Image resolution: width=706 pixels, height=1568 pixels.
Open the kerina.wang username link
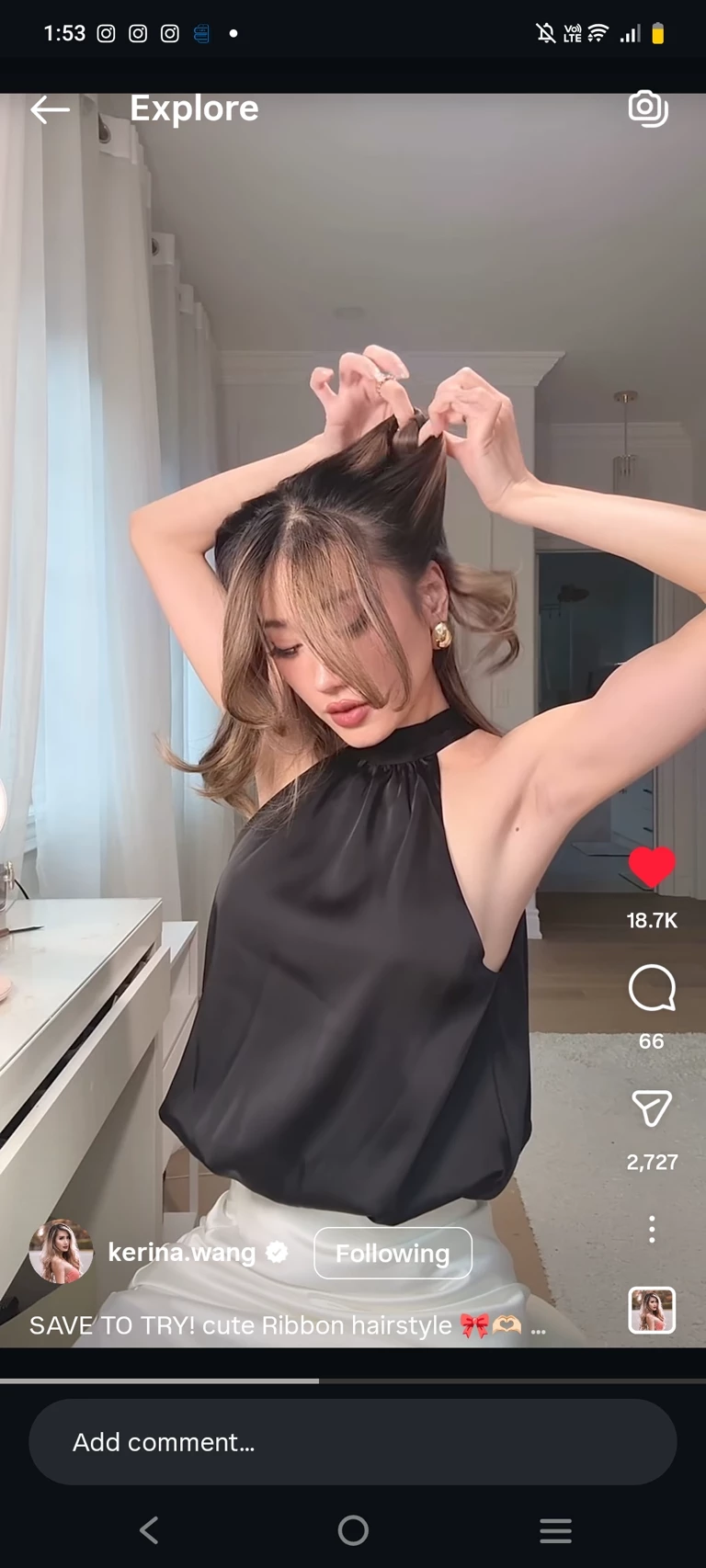pyautogui.click(x=182, y=1252)
